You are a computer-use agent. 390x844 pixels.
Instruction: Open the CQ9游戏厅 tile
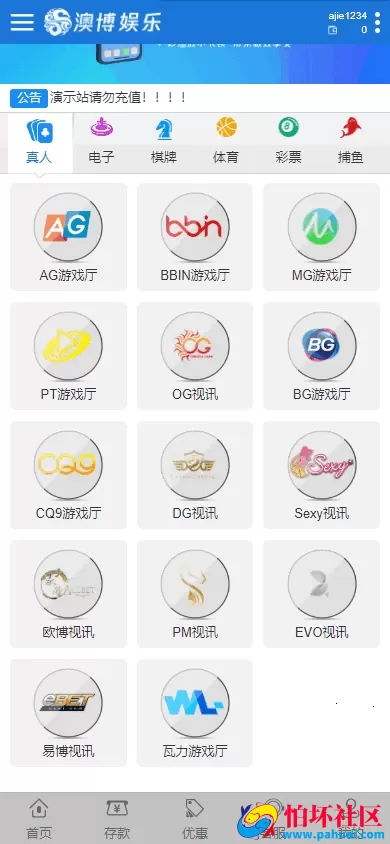tap(68, 475)
